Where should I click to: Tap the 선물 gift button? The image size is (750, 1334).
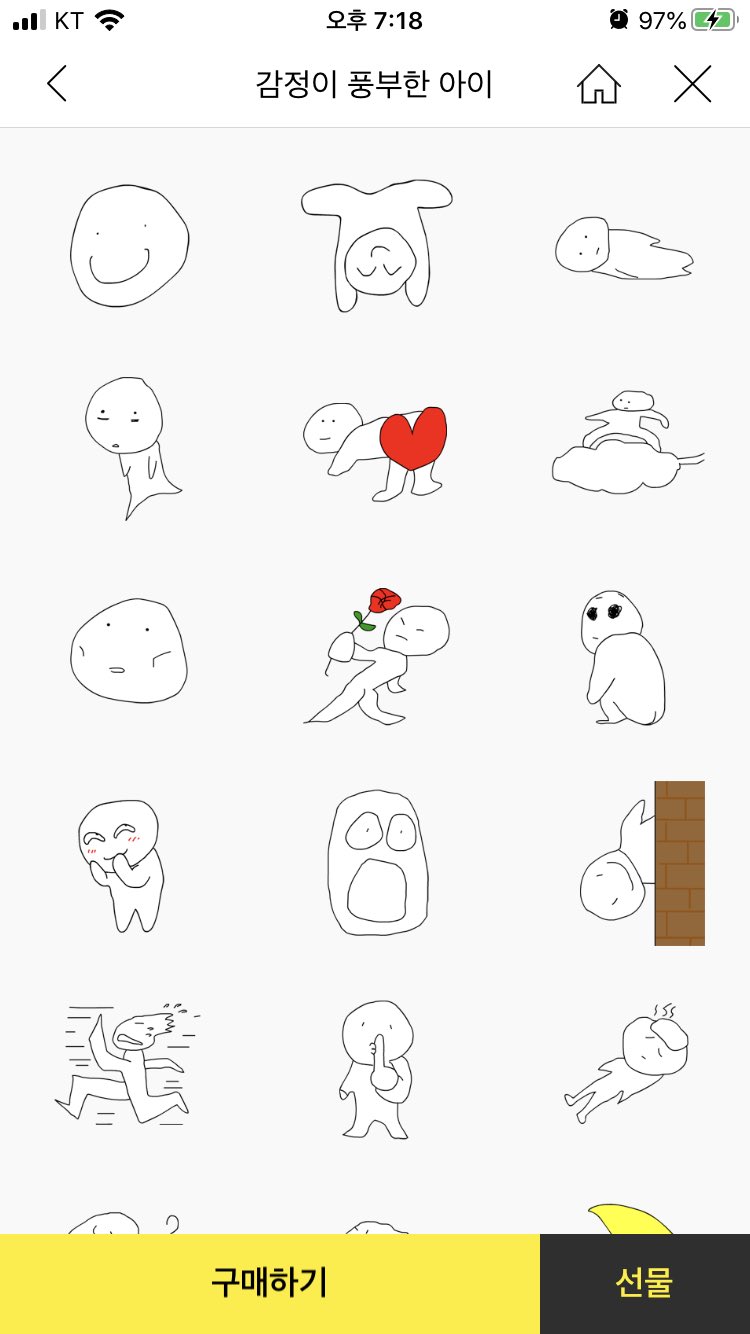pos(644,1283)
